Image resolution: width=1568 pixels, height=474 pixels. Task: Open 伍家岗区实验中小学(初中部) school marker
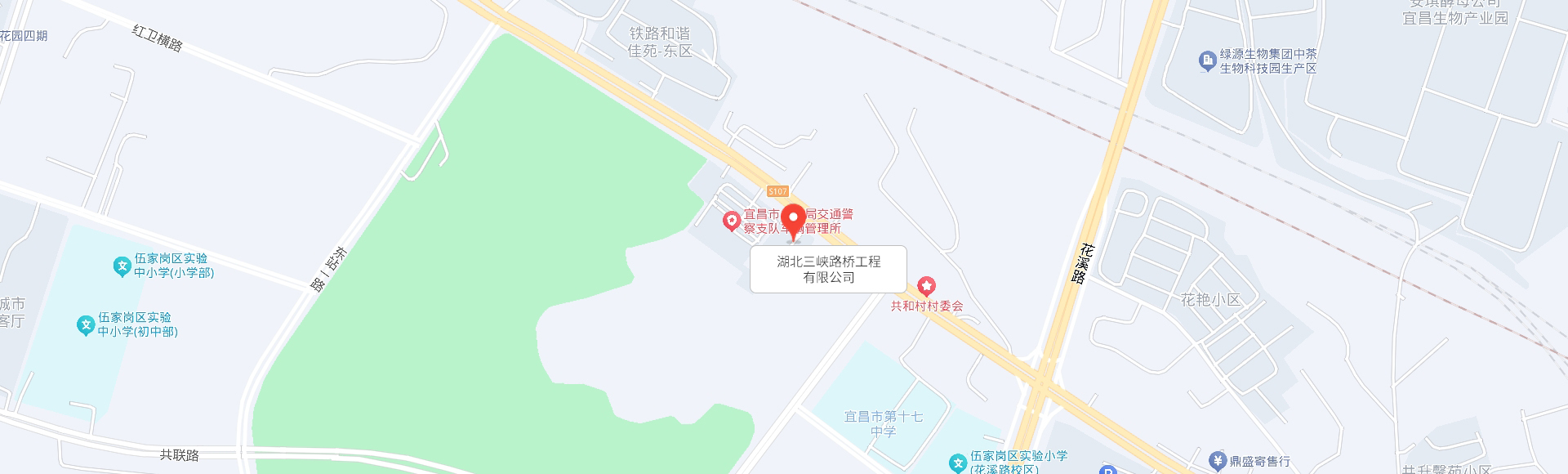point(86,325)
